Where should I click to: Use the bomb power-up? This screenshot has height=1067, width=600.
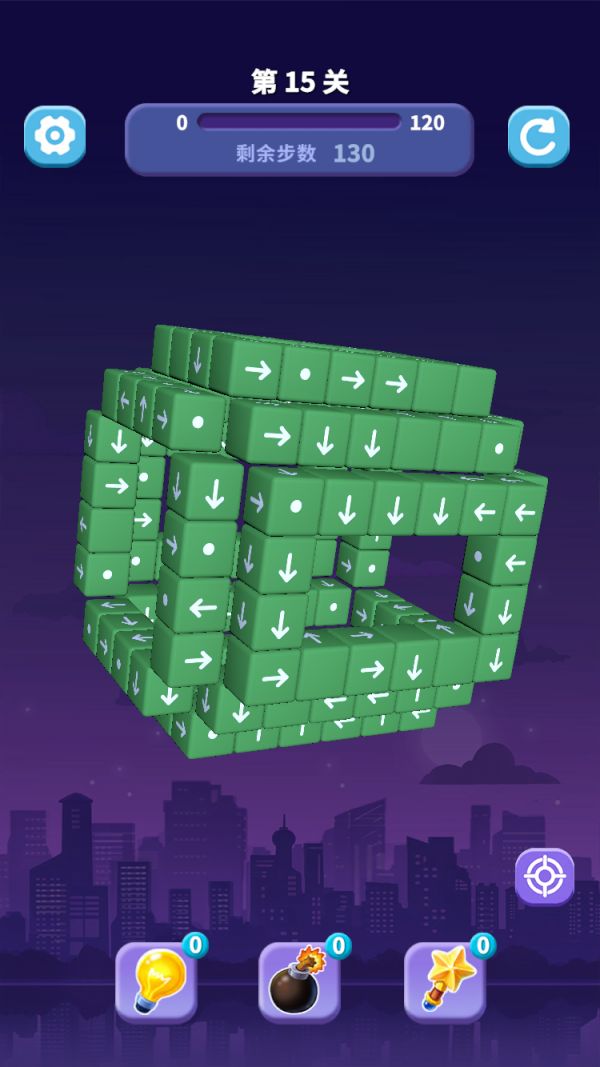(299, 982)
